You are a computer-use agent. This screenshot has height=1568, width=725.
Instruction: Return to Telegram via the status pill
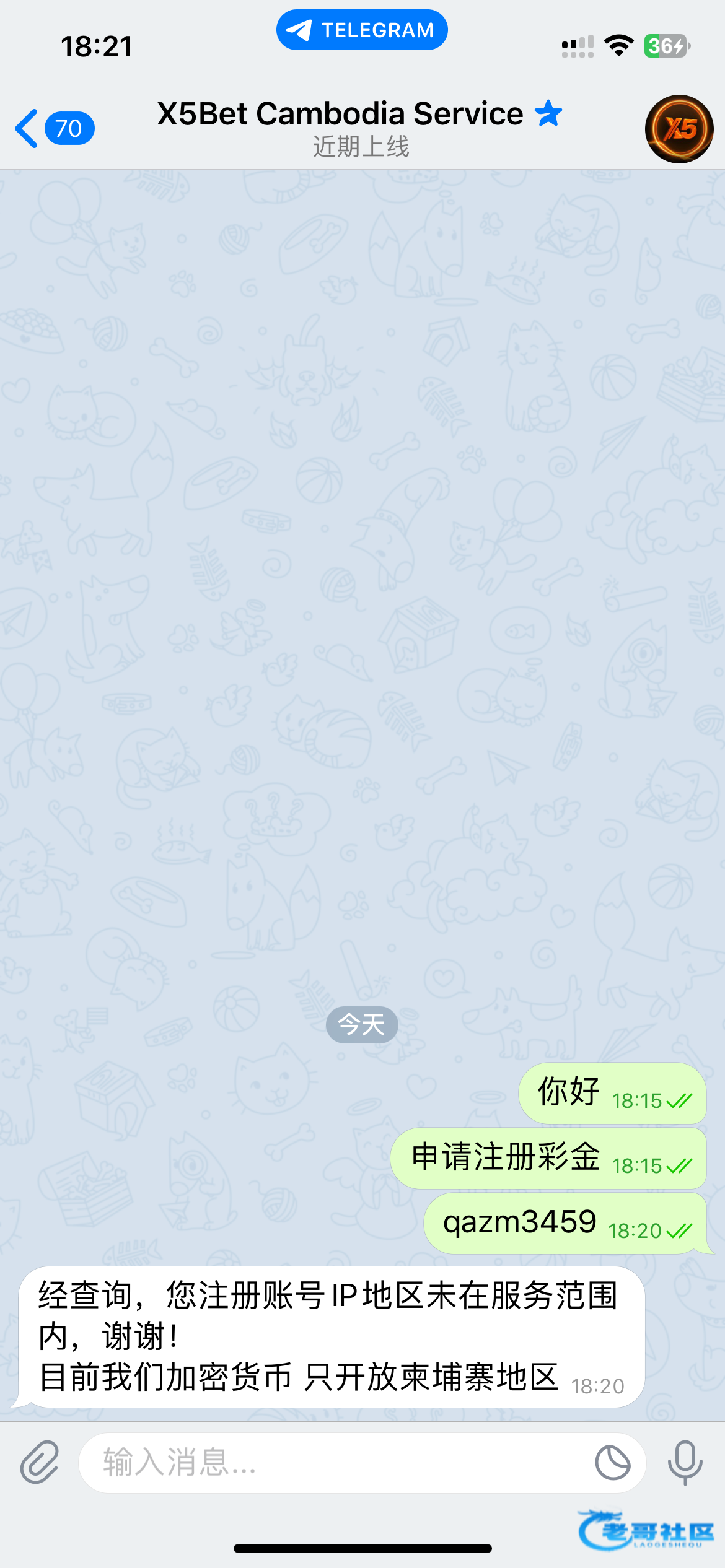362,30
